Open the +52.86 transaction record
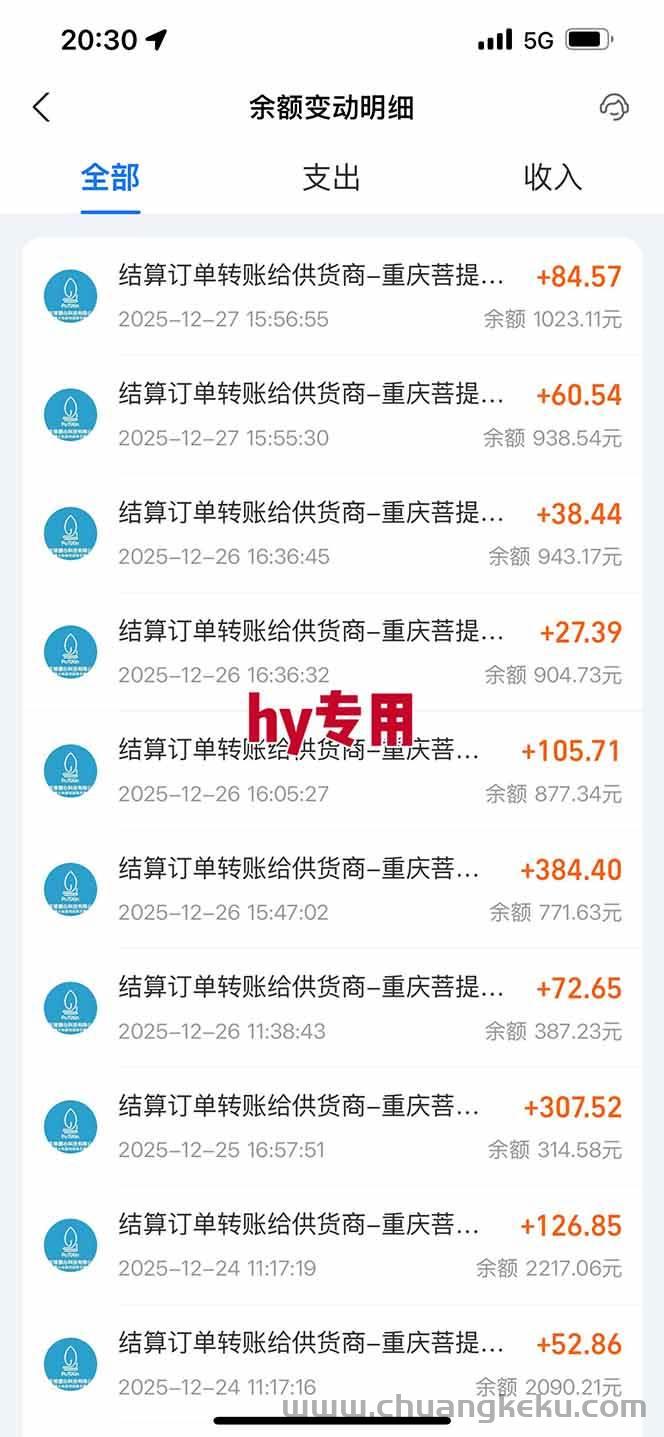This screenshot has width=664, height=1437. point(332,1360)
